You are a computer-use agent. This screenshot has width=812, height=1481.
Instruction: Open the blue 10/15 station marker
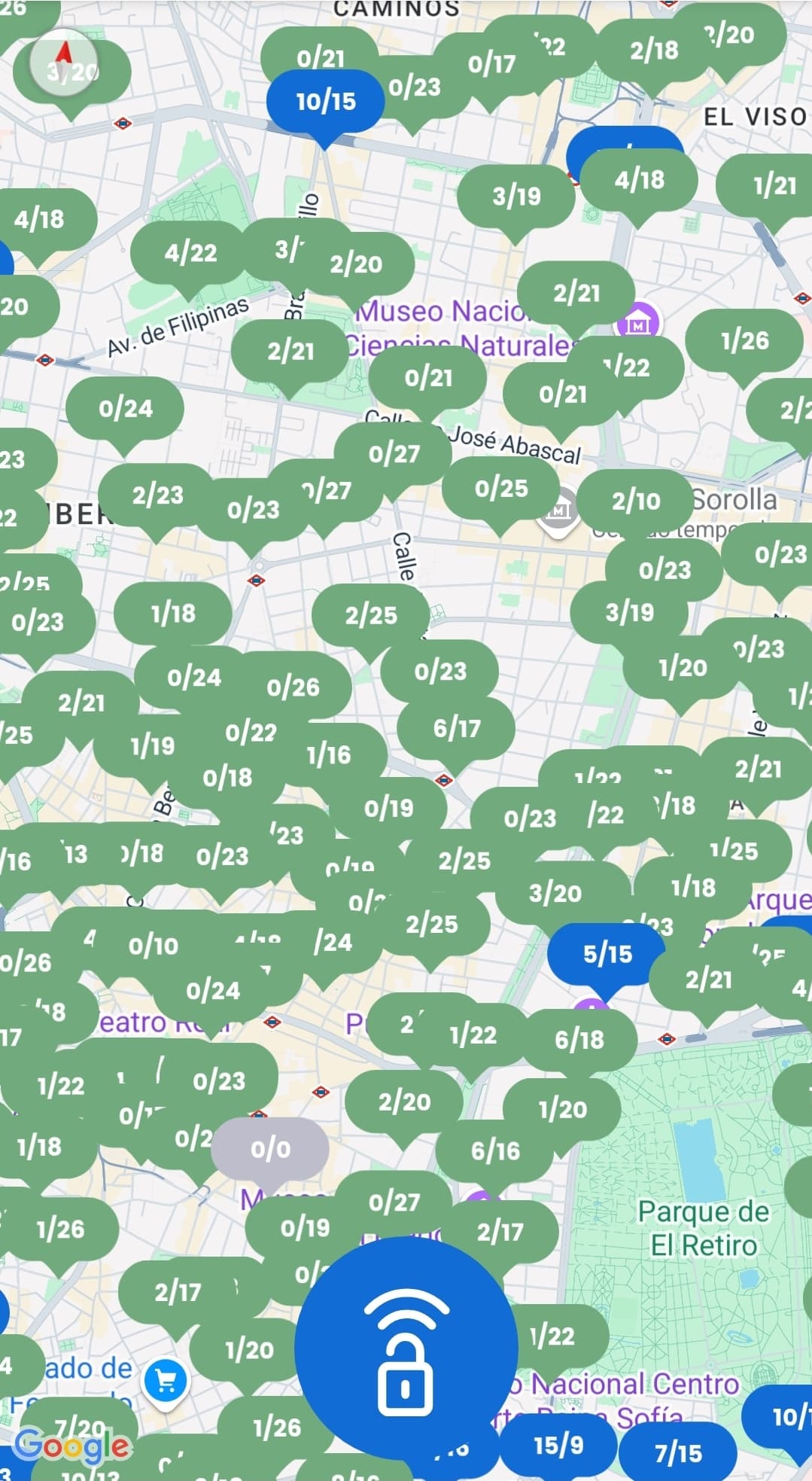coord(325,101)
